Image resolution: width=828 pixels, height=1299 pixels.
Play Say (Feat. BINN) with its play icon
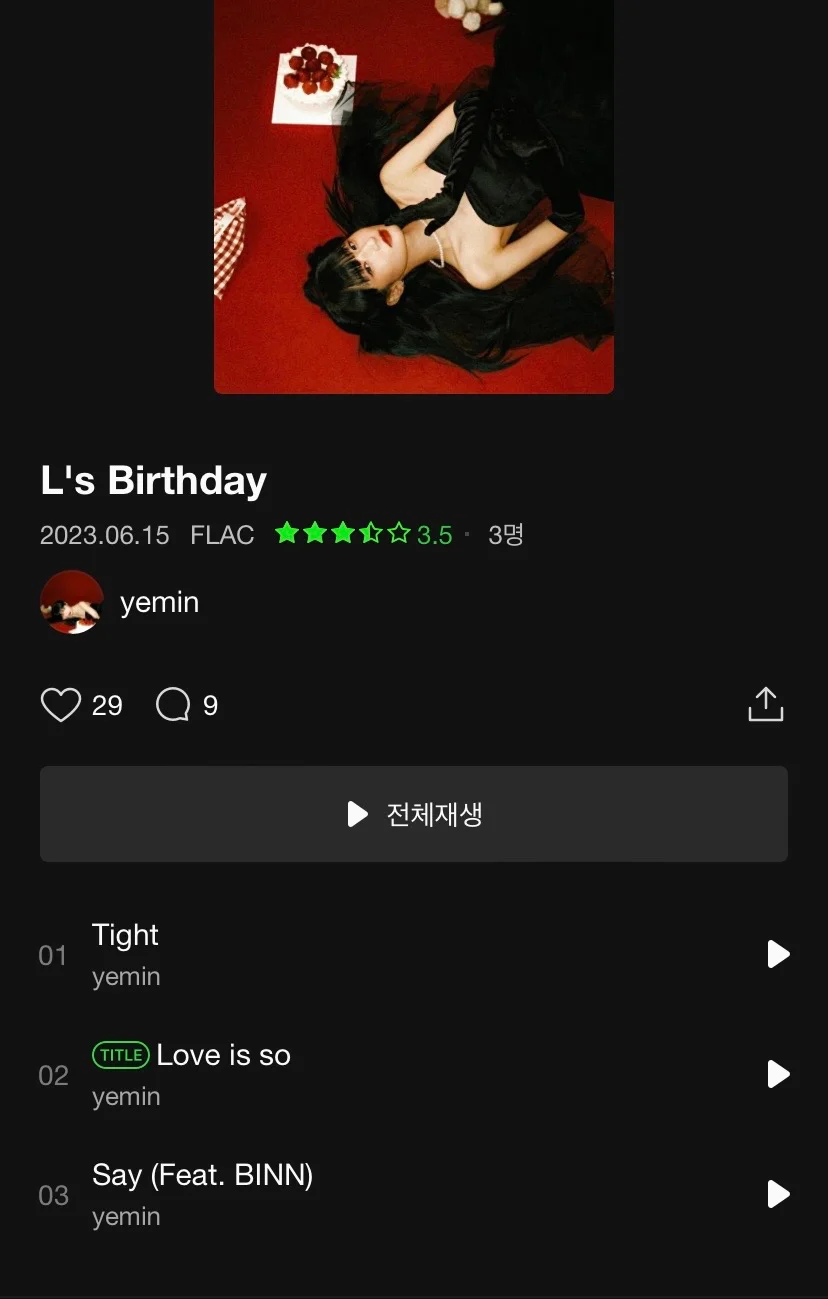tap(777, 1194)
